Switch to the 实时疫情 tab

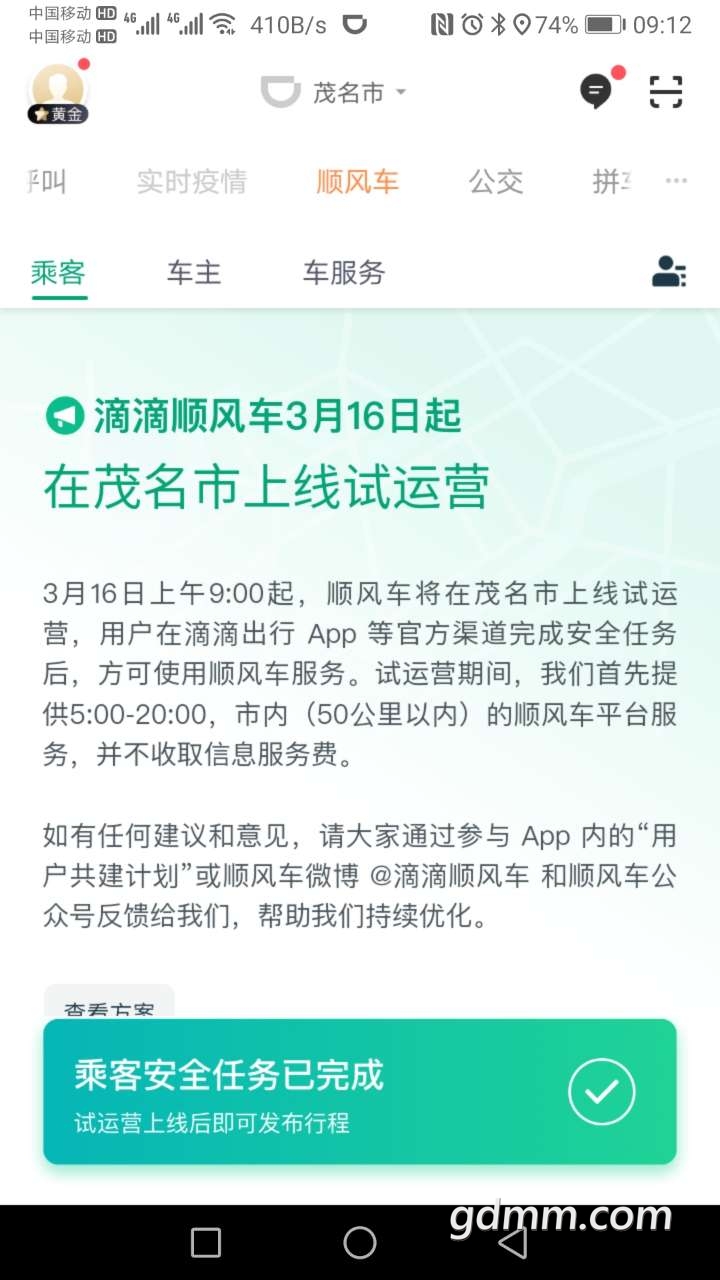(191, 182)
